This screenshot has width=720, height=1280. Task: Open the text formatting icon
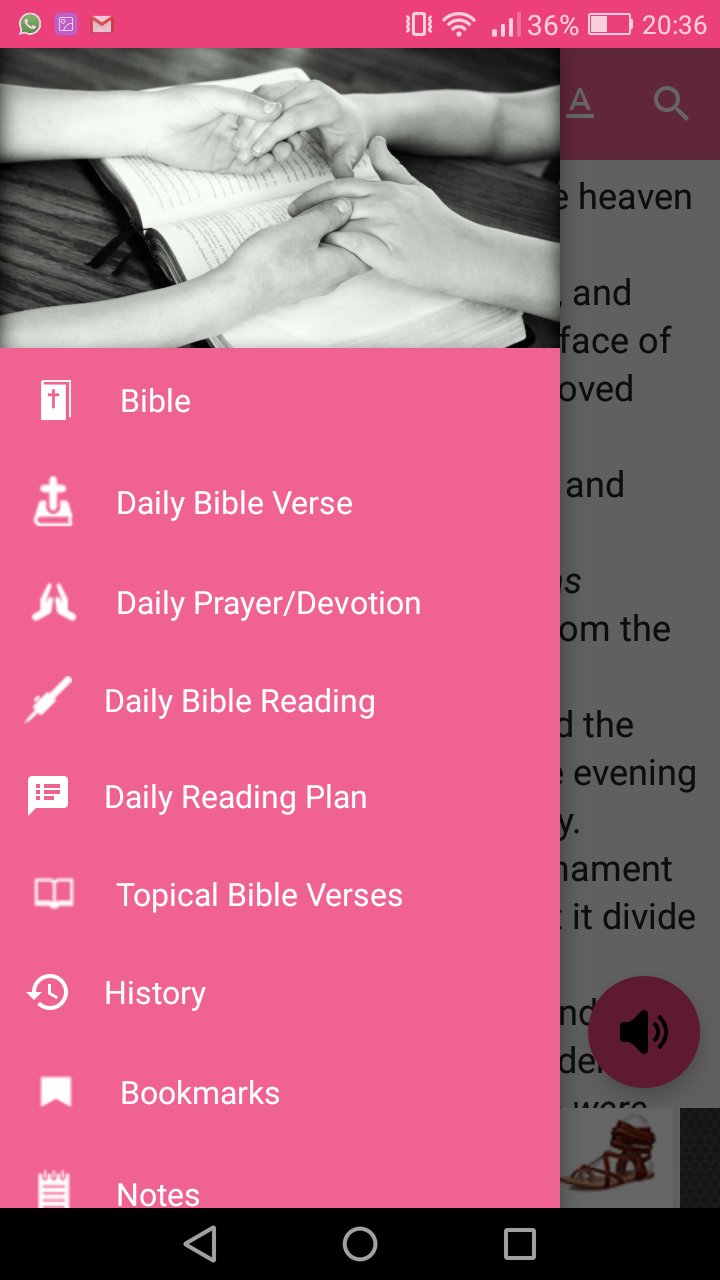click(580, 103)
